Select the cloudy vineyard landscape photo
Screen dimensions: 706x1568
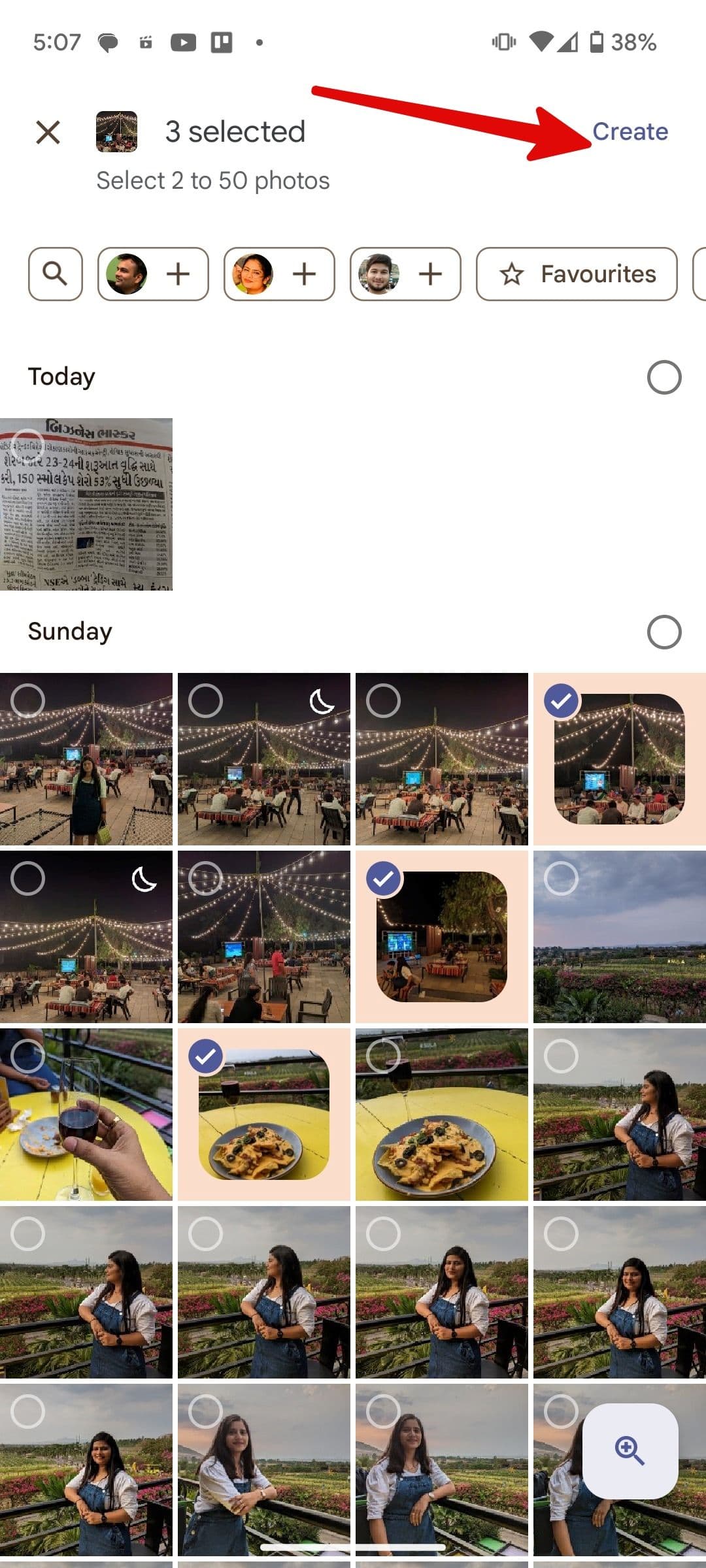(619, 937)
